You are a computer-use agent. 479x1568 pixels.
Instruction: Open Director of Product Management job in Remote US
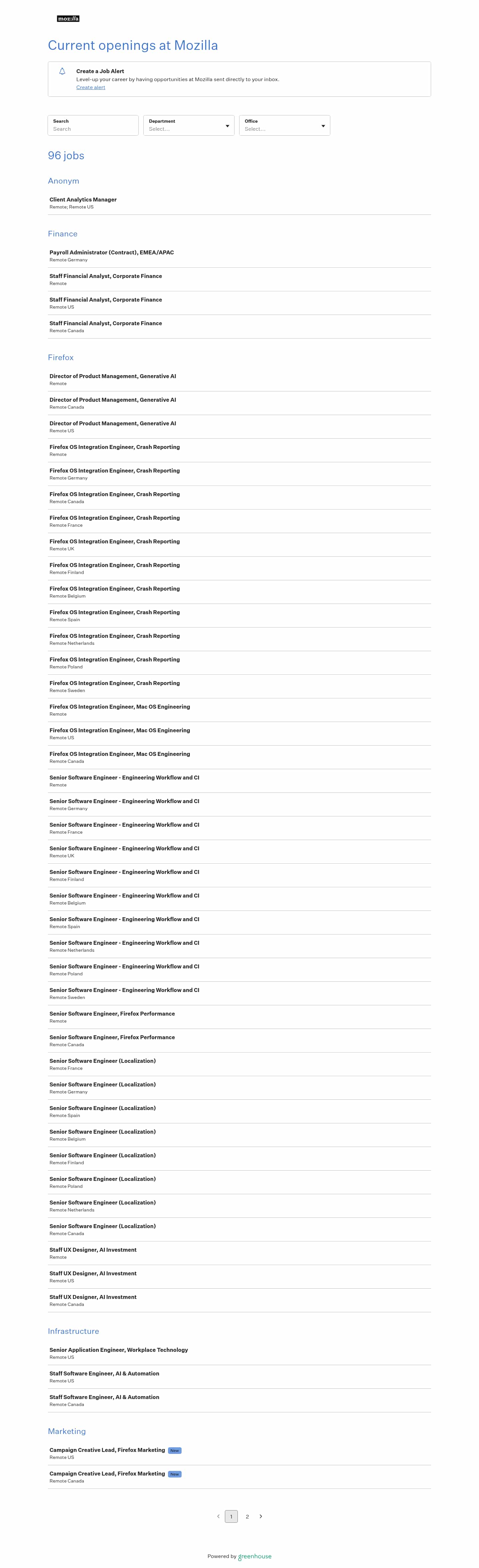[113, 424]
